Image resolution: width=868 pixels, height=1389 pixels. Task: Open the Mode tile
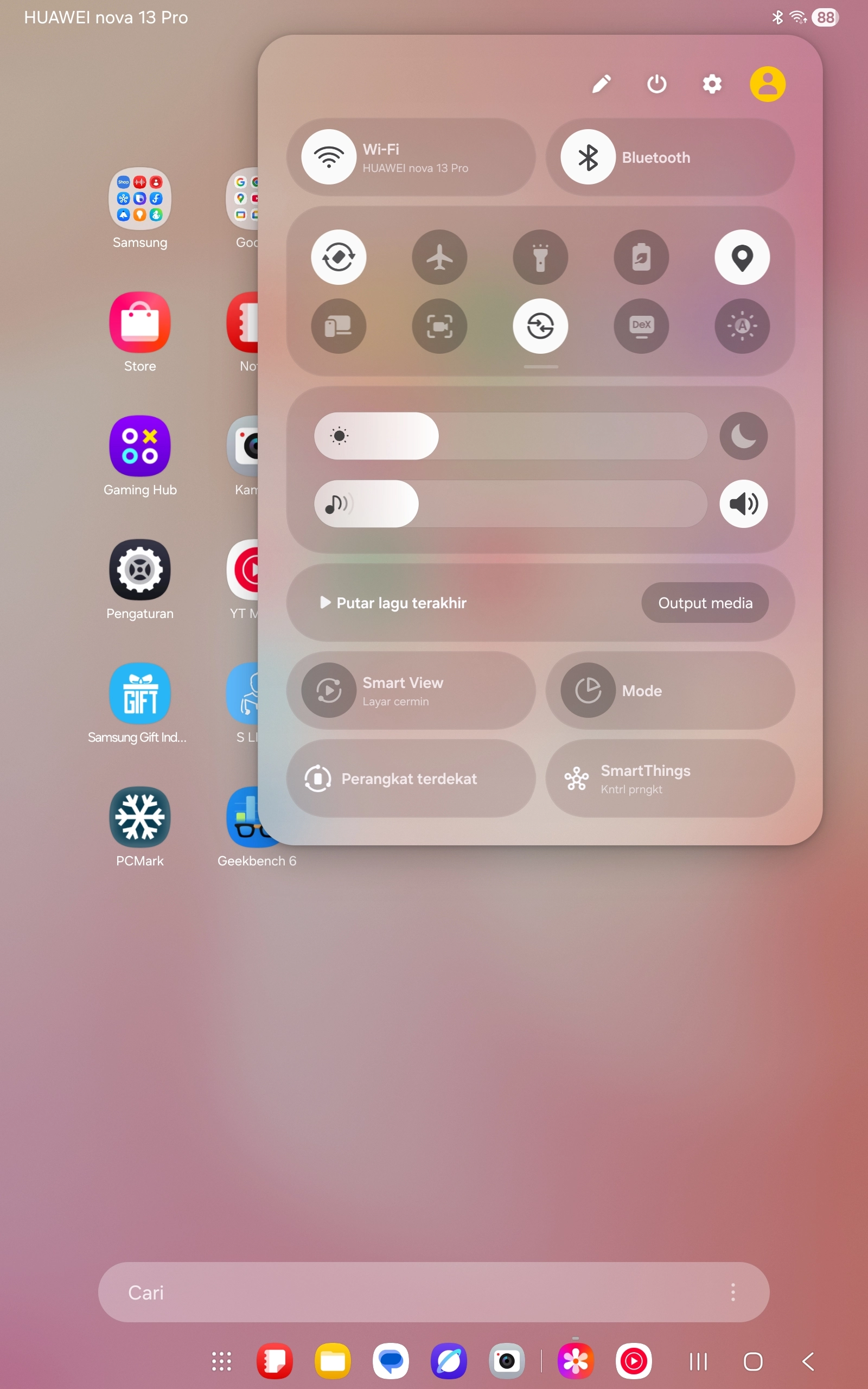(x=588, y=691)
